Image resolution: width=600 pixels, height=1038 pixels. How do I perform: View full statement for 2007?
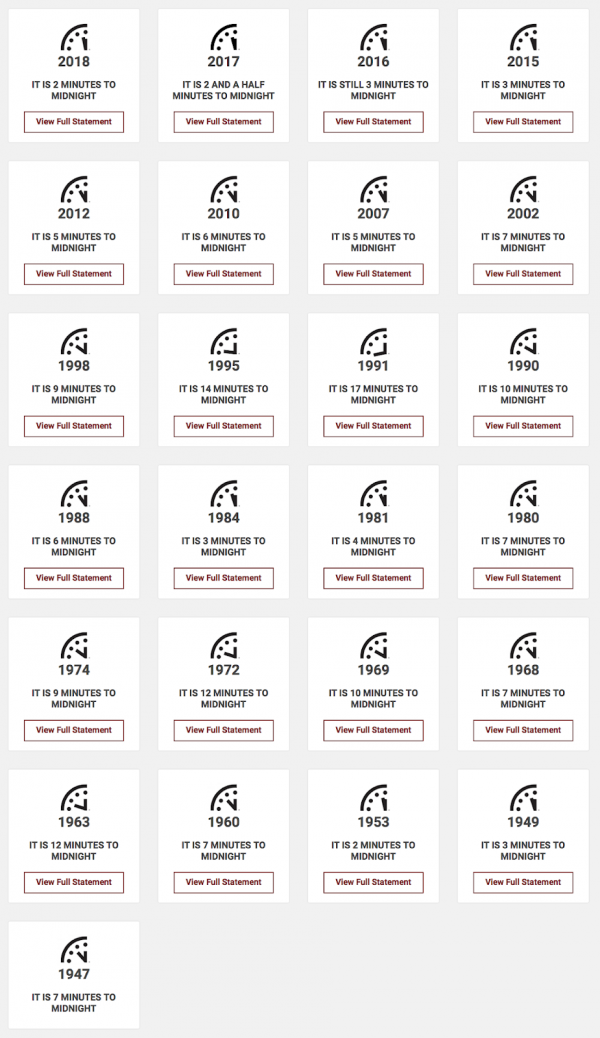(373, 274)
